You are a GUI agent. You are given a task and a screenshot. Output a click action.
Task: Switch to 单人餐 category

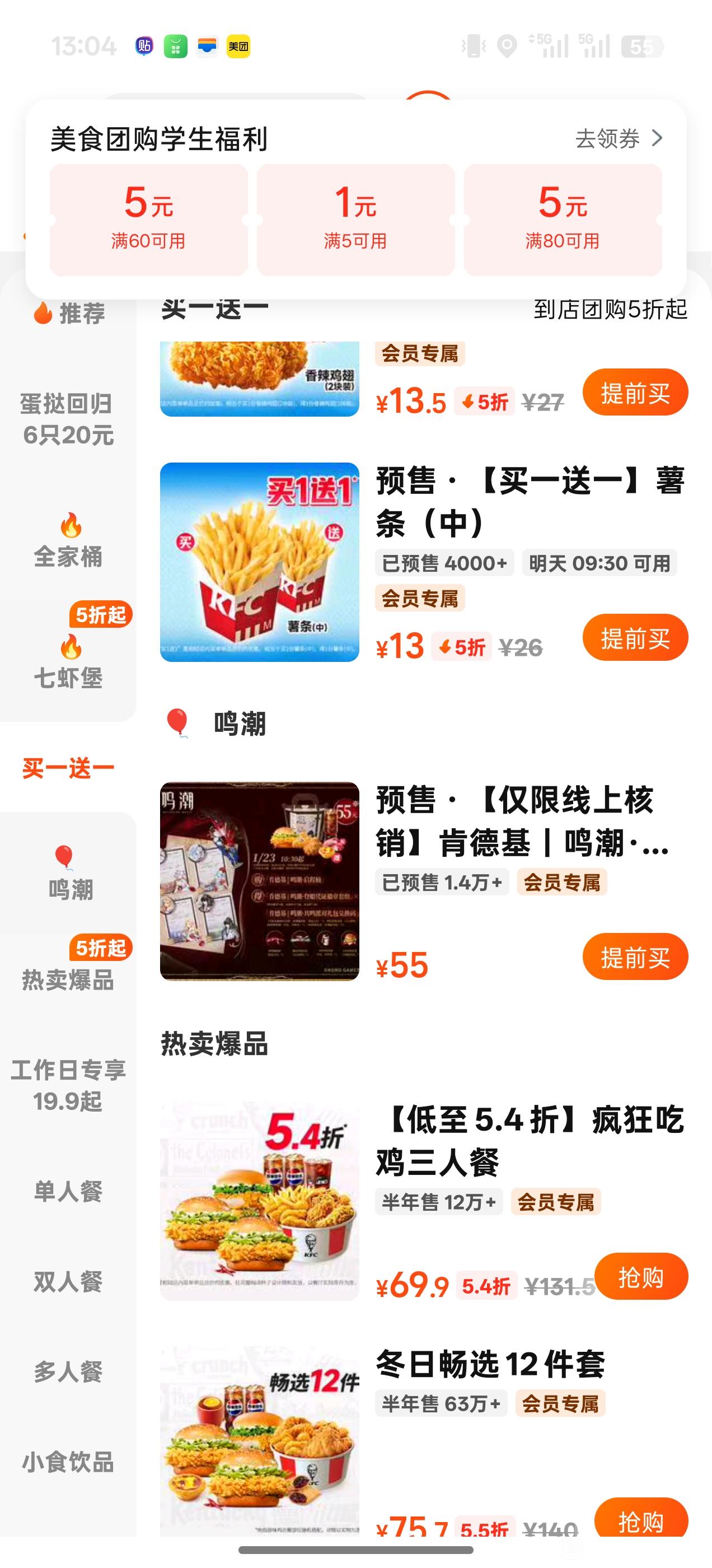[x=68, y=1191]
